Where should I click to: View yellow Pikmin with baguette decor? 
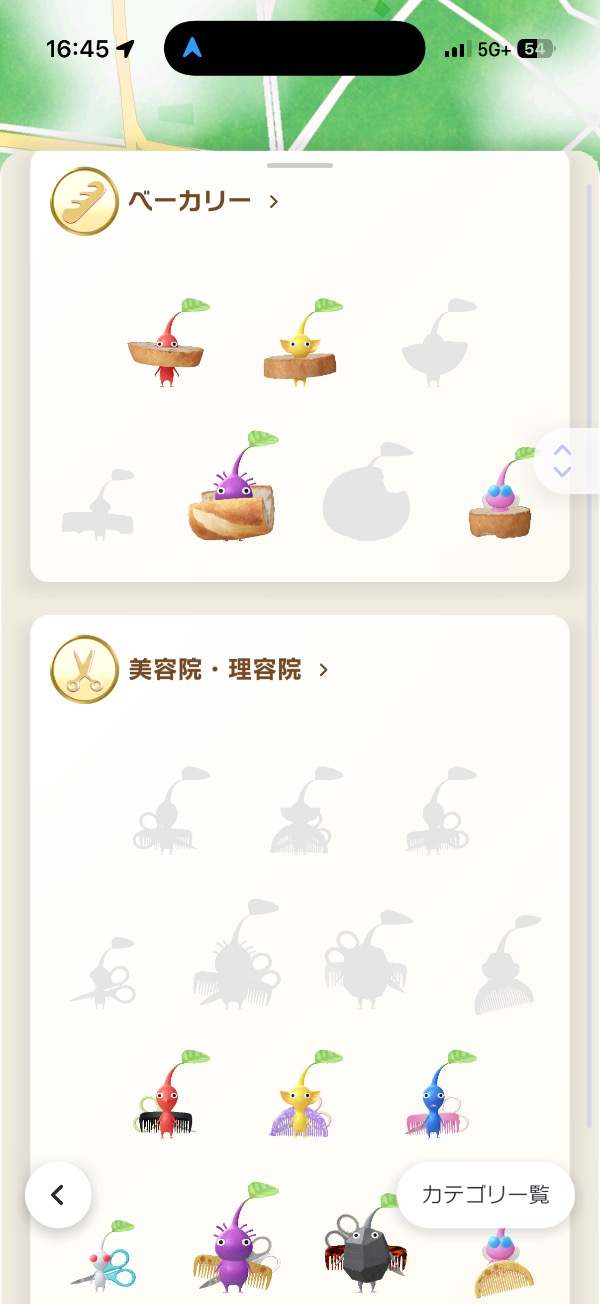coord(299,345)
